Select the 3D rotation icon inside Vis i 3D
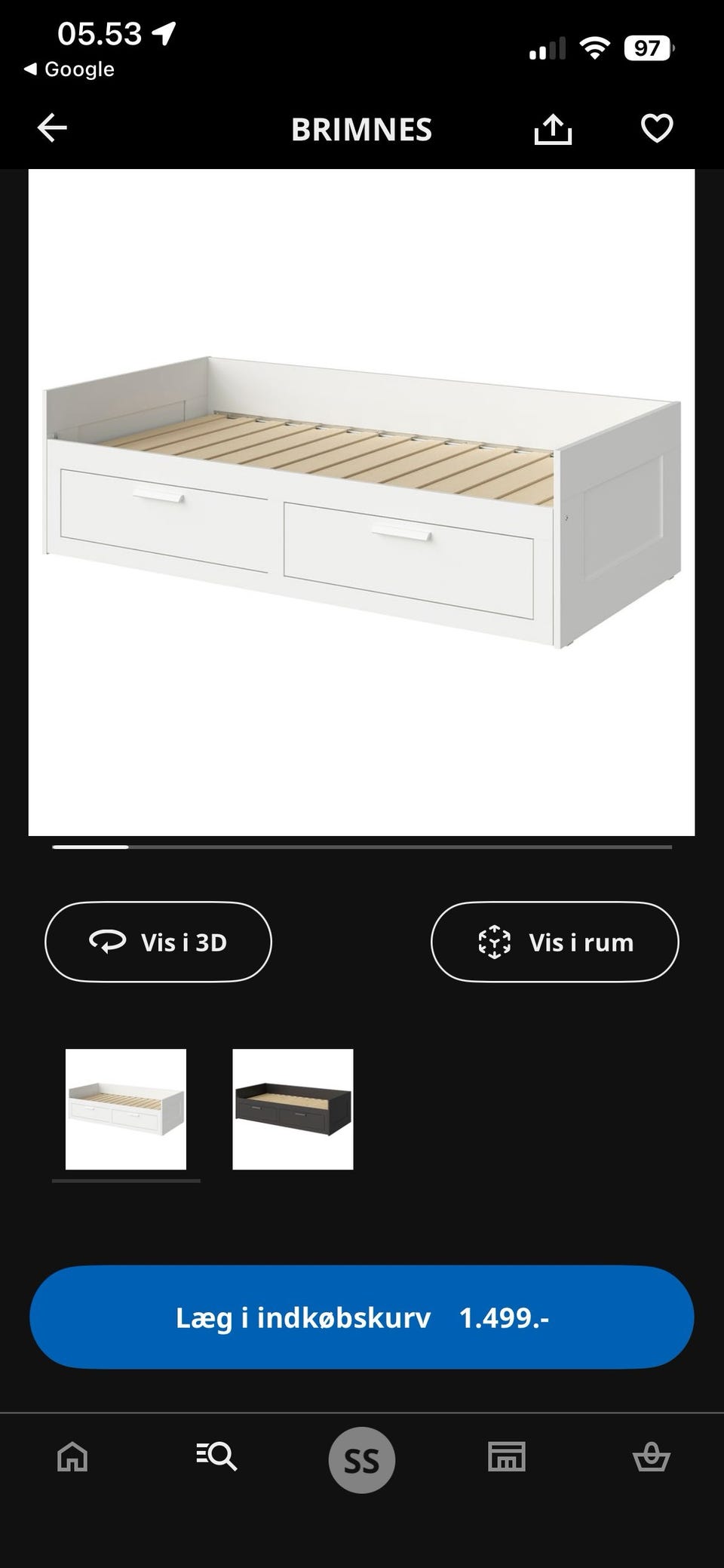 108,941
